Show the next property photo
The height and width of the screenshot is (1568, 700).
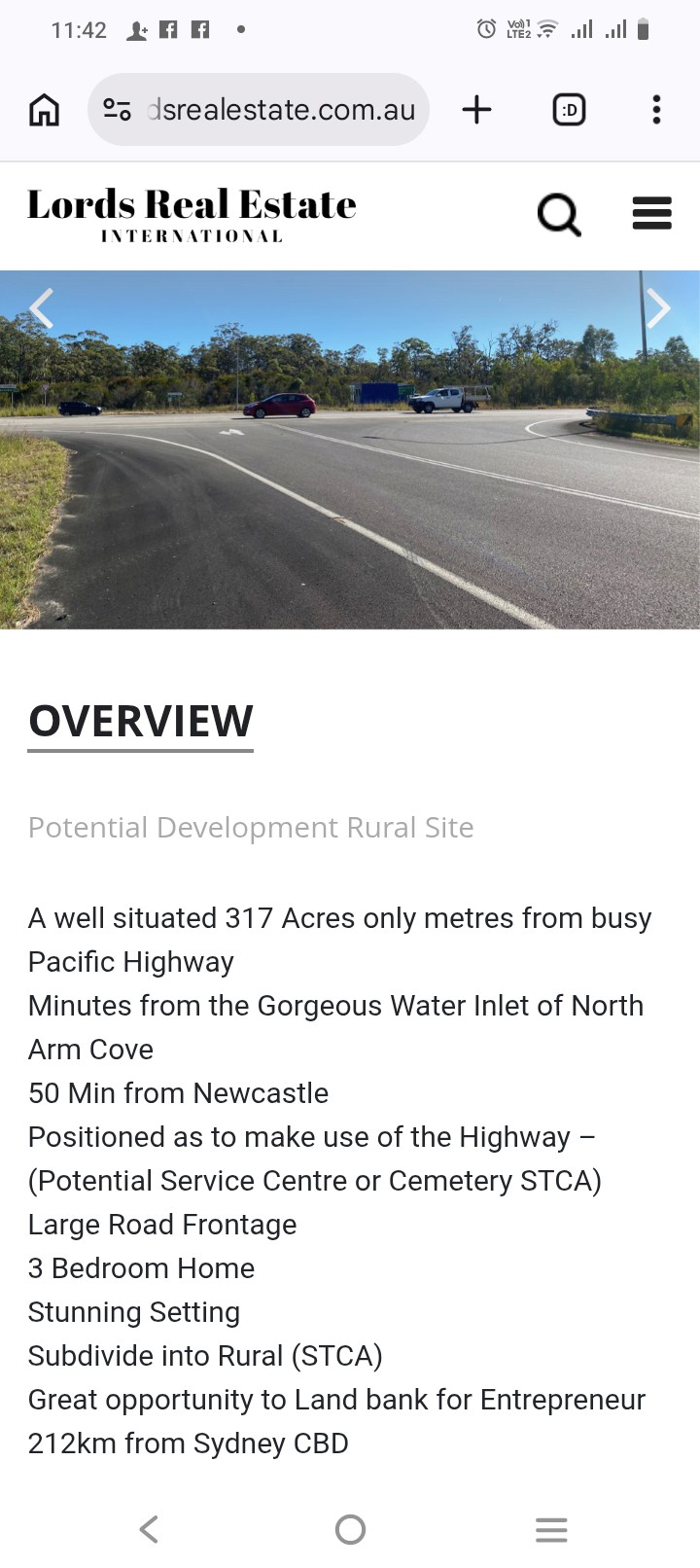coord(659,309)
